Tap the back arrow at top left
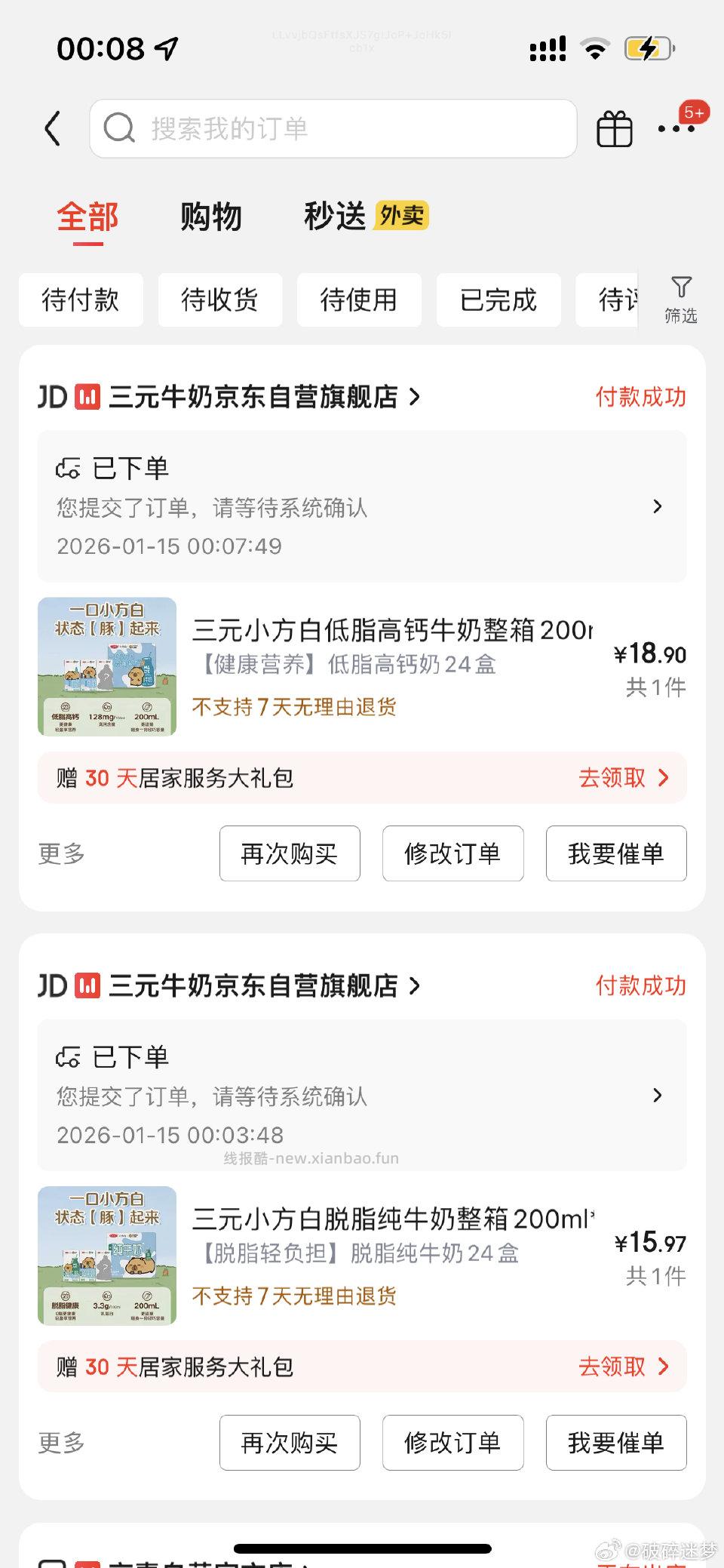The width and height of the screenshot is (724, 1568). pyautogui.click(x=51, y=128)
